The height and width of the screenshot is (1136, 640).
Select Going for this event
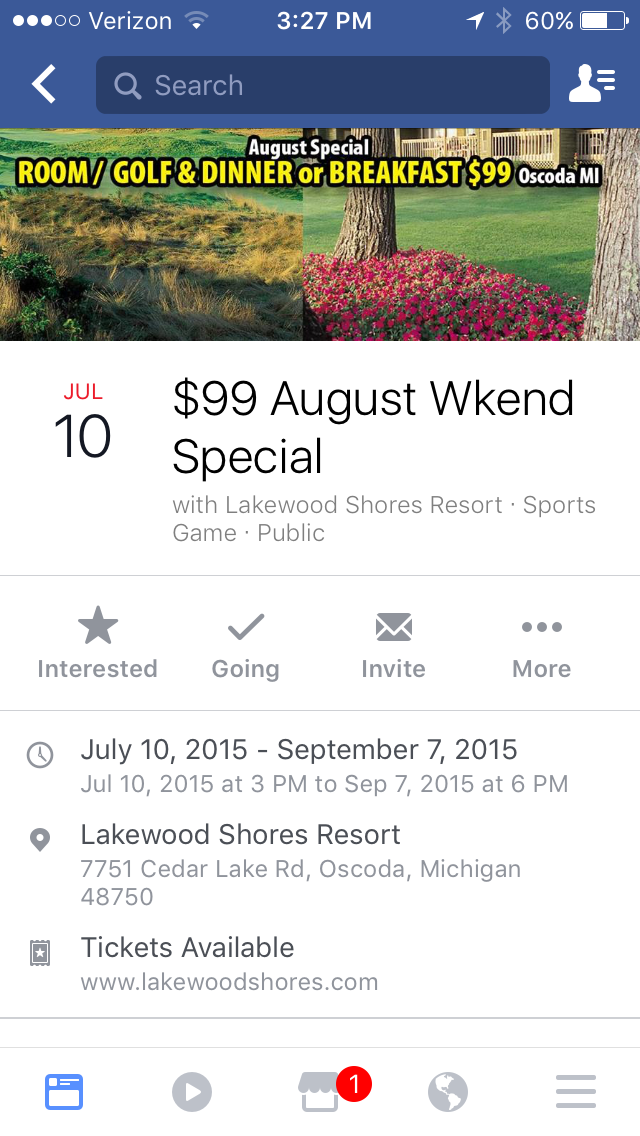click(245, 646)
